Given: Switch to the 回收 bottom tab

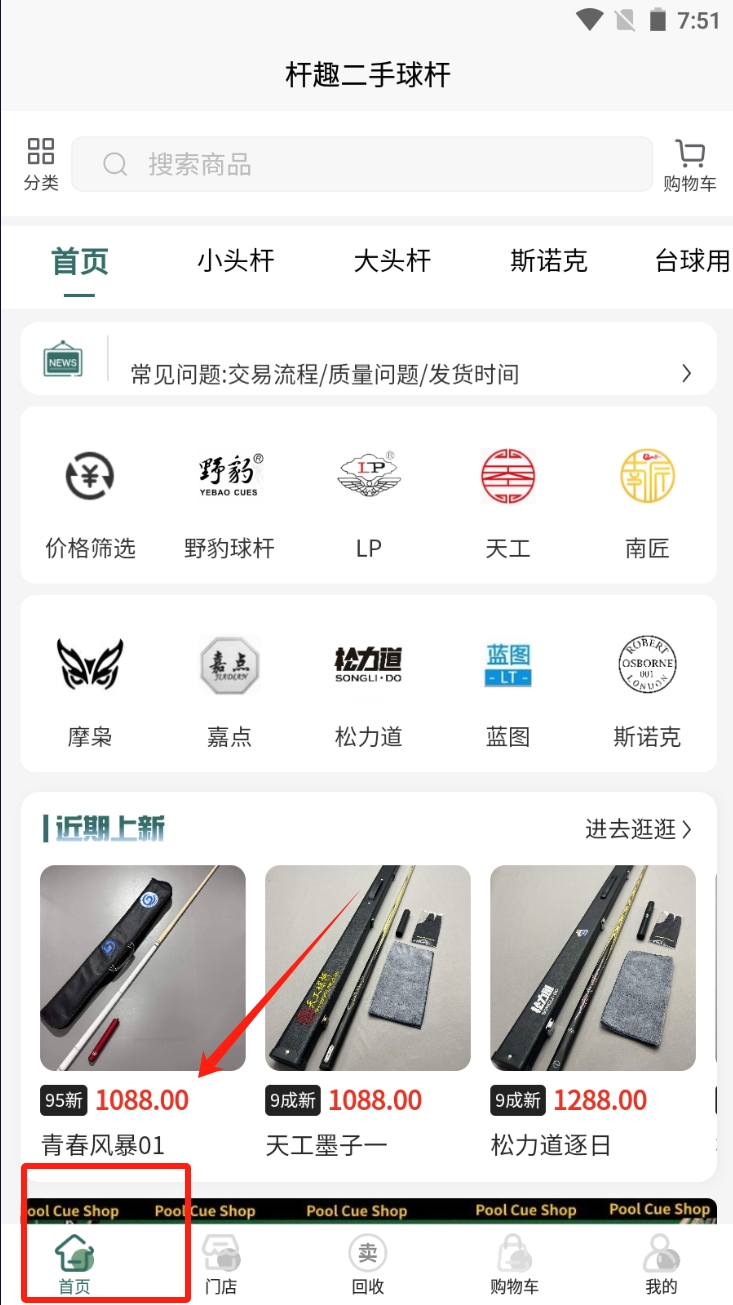Looking at the screenshot, I should pyautogui.click(x=367, y=1263).
